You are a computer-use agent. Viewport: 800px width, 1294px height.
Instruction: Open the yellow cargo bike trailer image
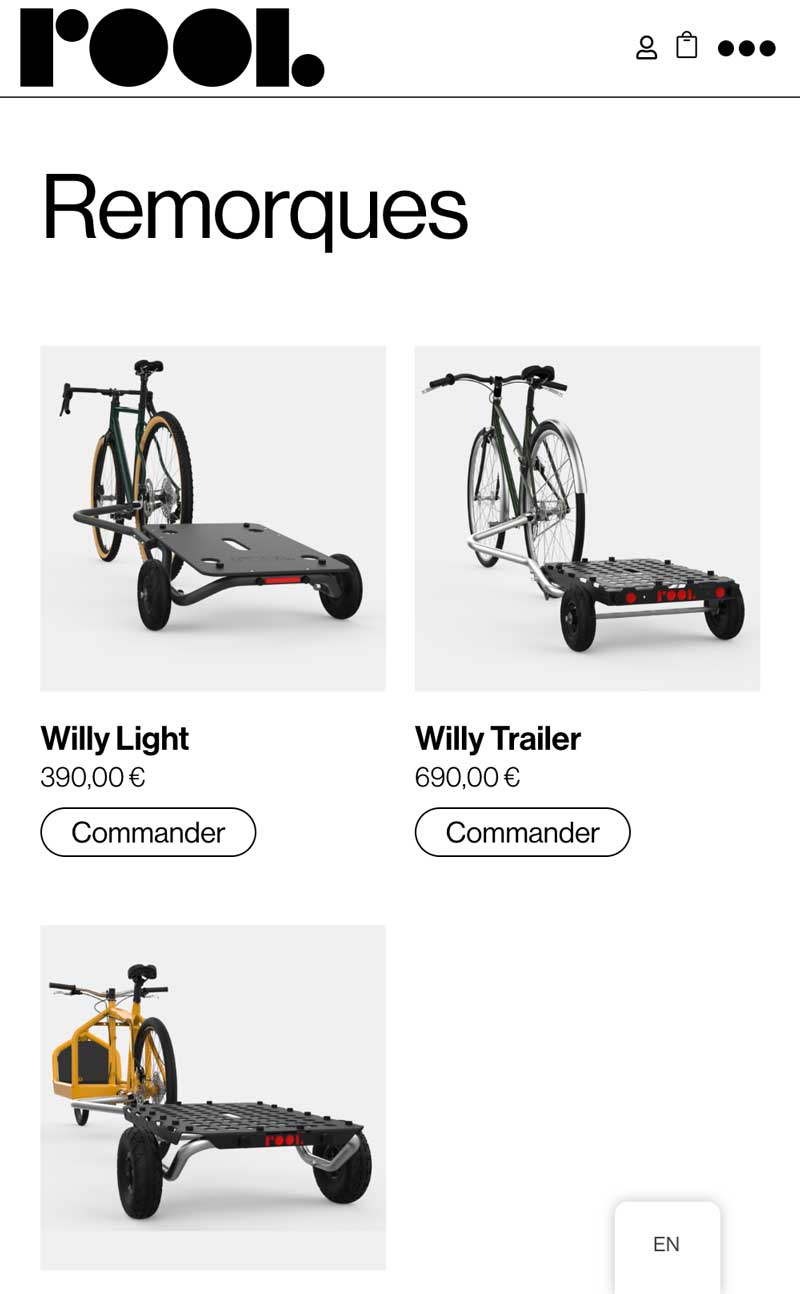pos(212,1096)
